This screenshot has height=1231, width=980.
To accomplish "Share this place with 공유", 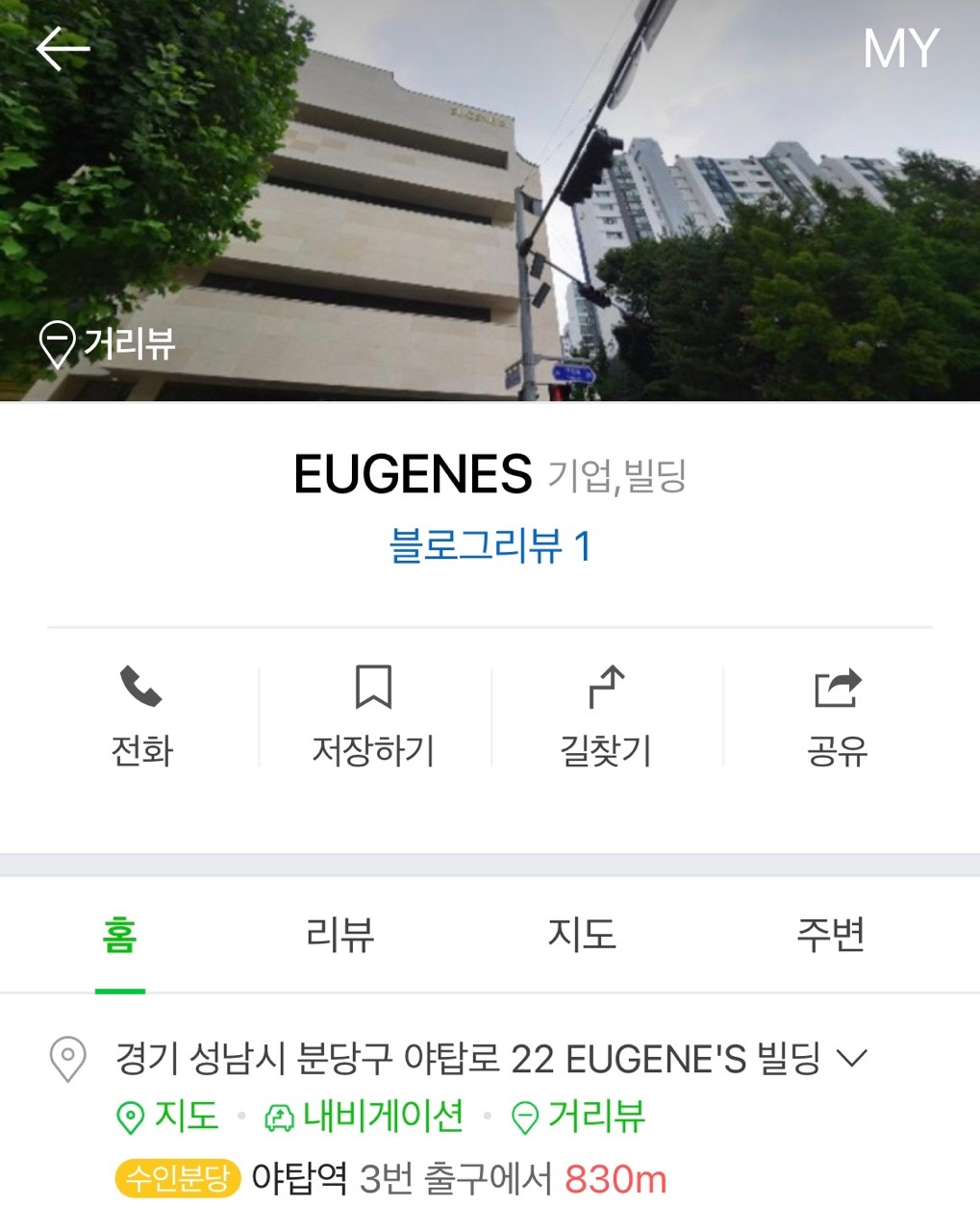I will pyautogui.click(x=837, y=716).
